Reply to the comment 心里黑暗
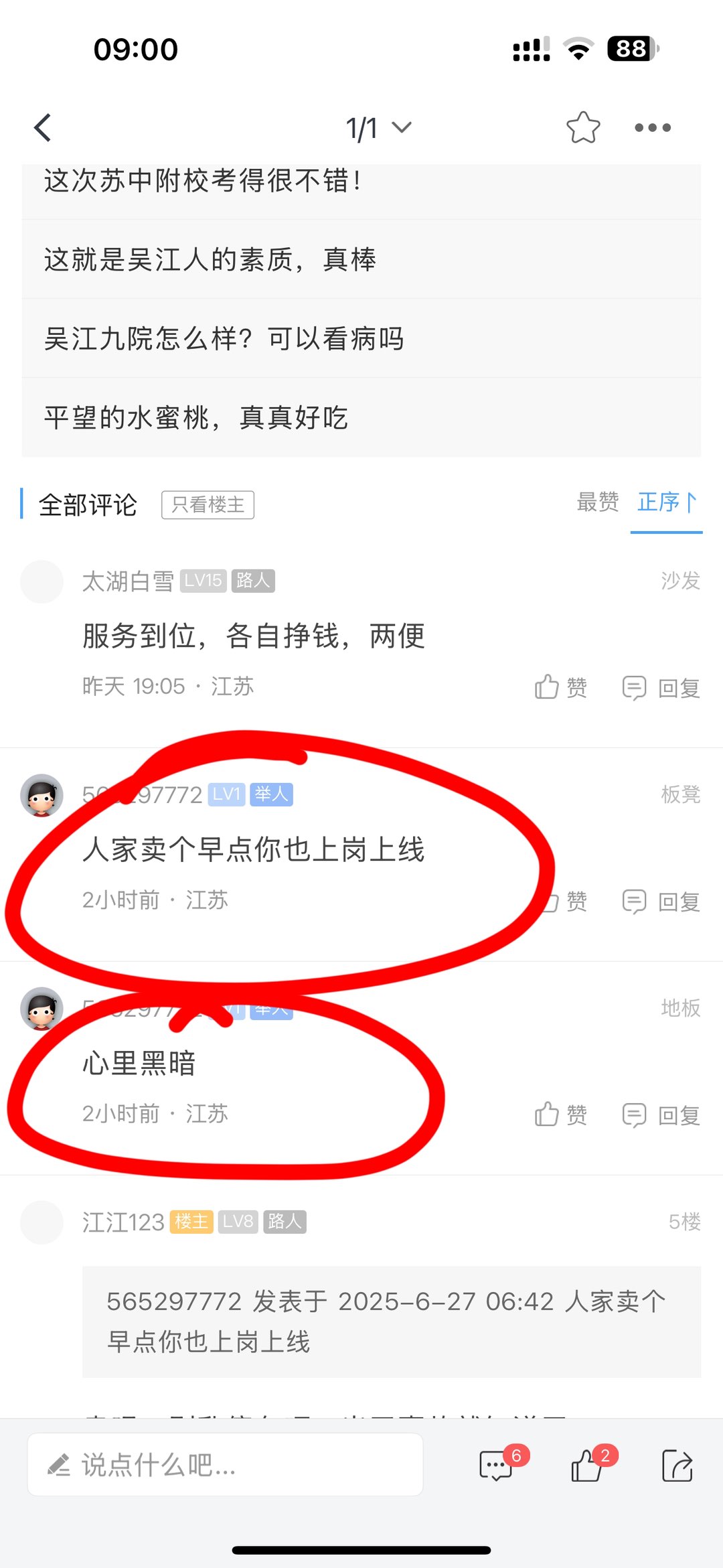Image resolution: width=723 pixels, height=1568 pixels. point(661,1115)
